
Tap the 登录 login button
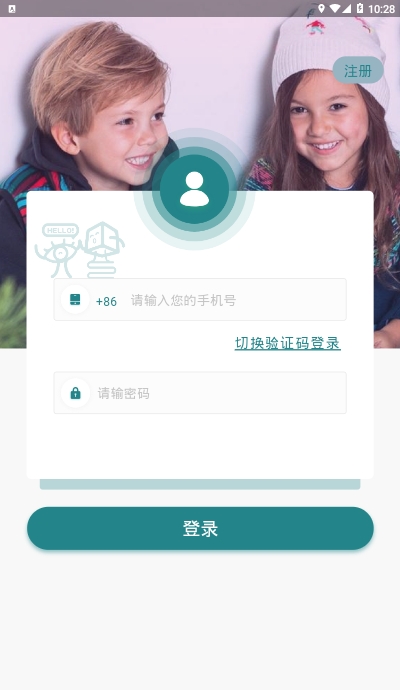point(200,529)
